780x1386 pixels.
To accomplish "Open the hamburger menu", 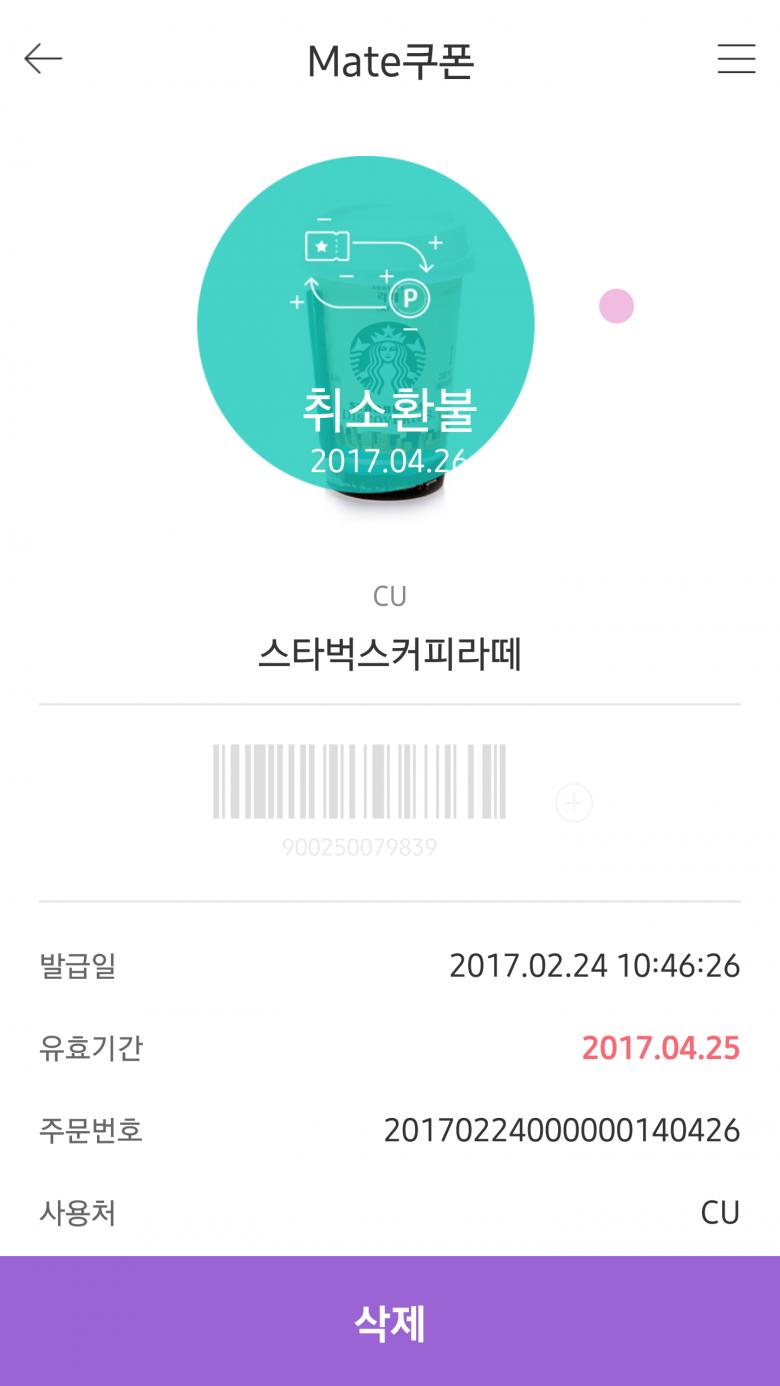I will (736, 60).
